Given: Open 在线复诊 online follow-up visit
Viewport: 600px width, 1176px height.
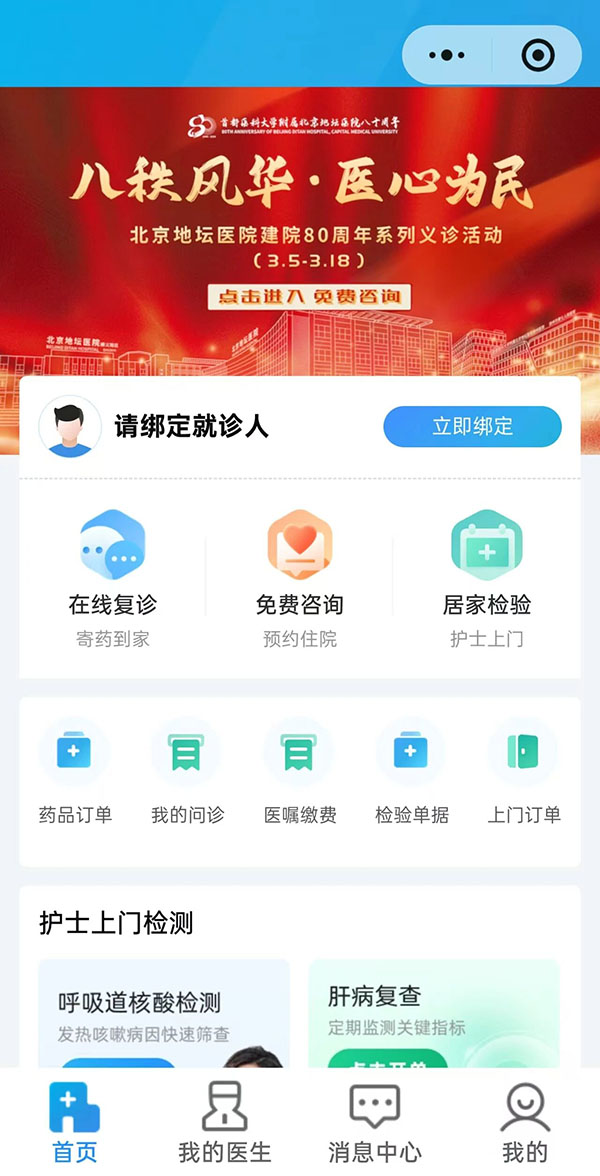Looking at the screenshot, I should pos(112,578).
